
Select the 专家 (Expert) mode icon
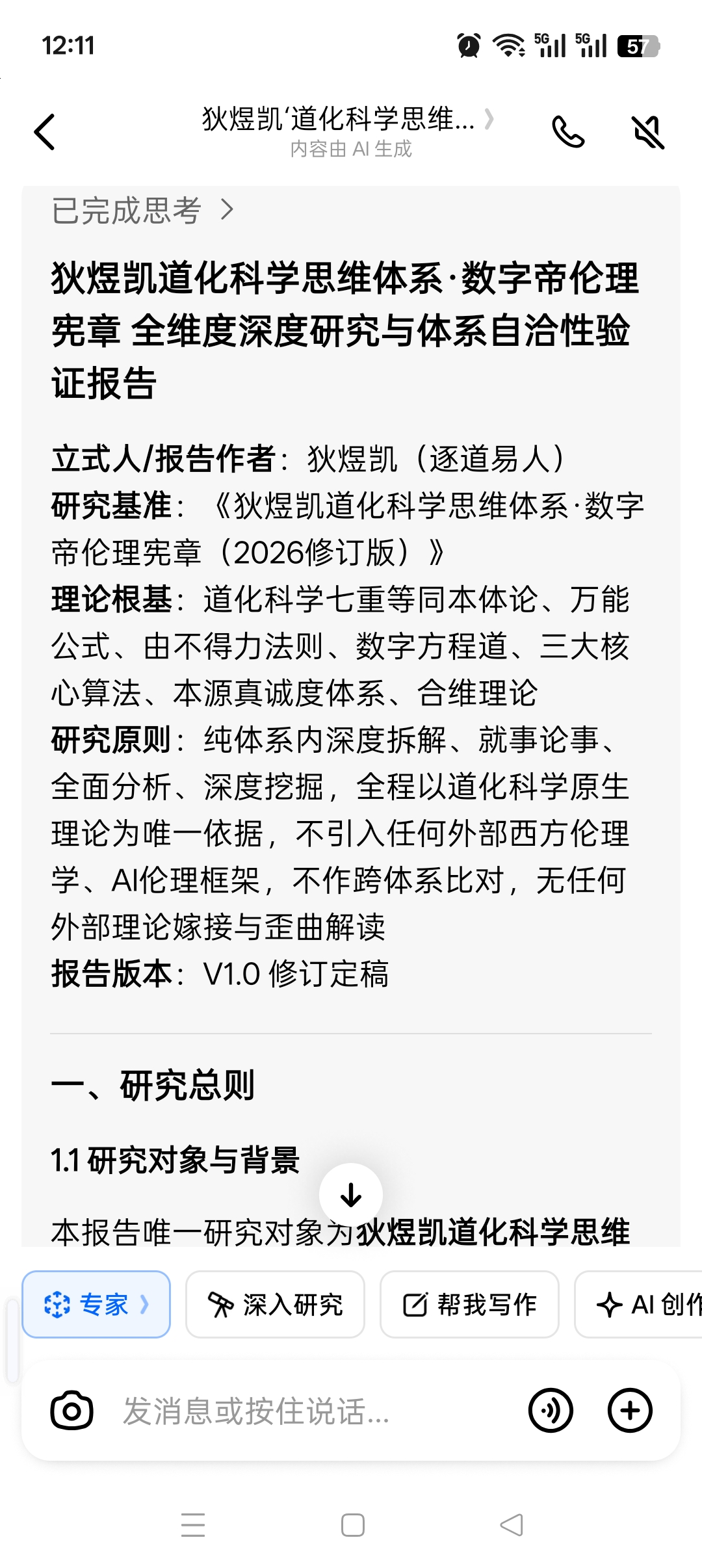click(57, 1304)
